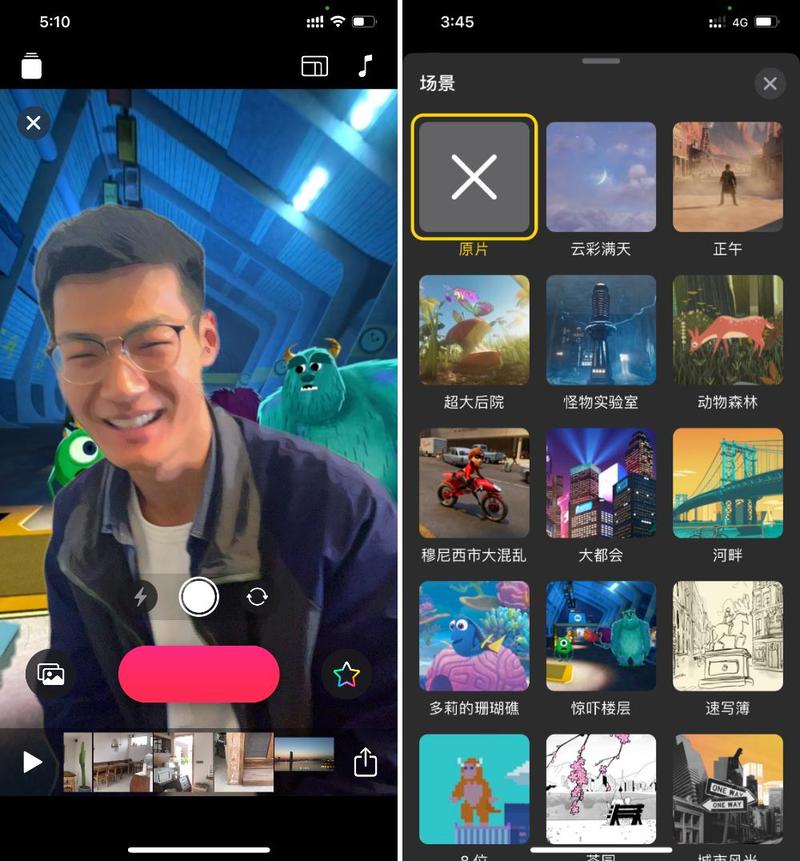Apply the 正午 scene
Image resolution: width=800 pixels, height=861 pixels.
727,177
